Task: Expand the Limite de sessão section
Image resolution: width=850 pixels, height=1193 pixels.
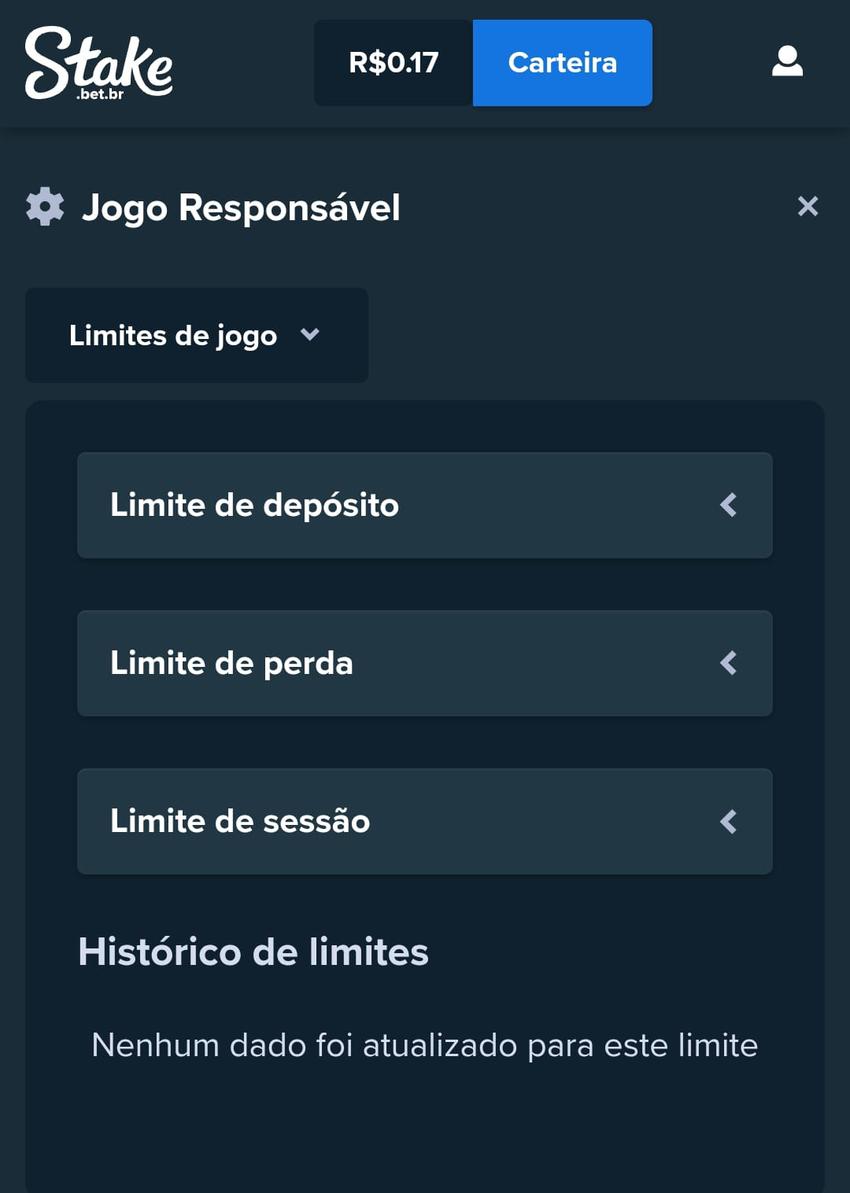Action: pos(424,821)
